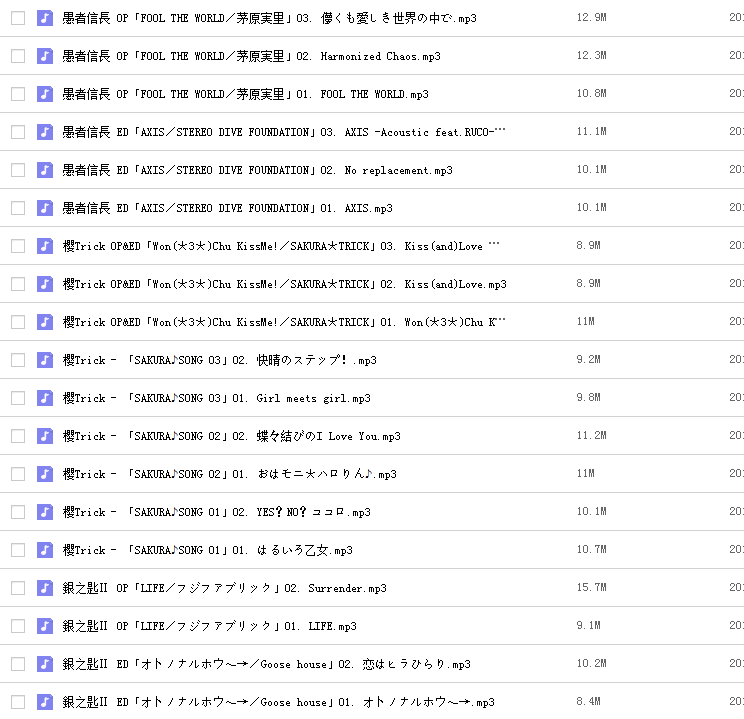Select checkbox for 01. Won(*3*)Chu KissMe file

point(17,322)
